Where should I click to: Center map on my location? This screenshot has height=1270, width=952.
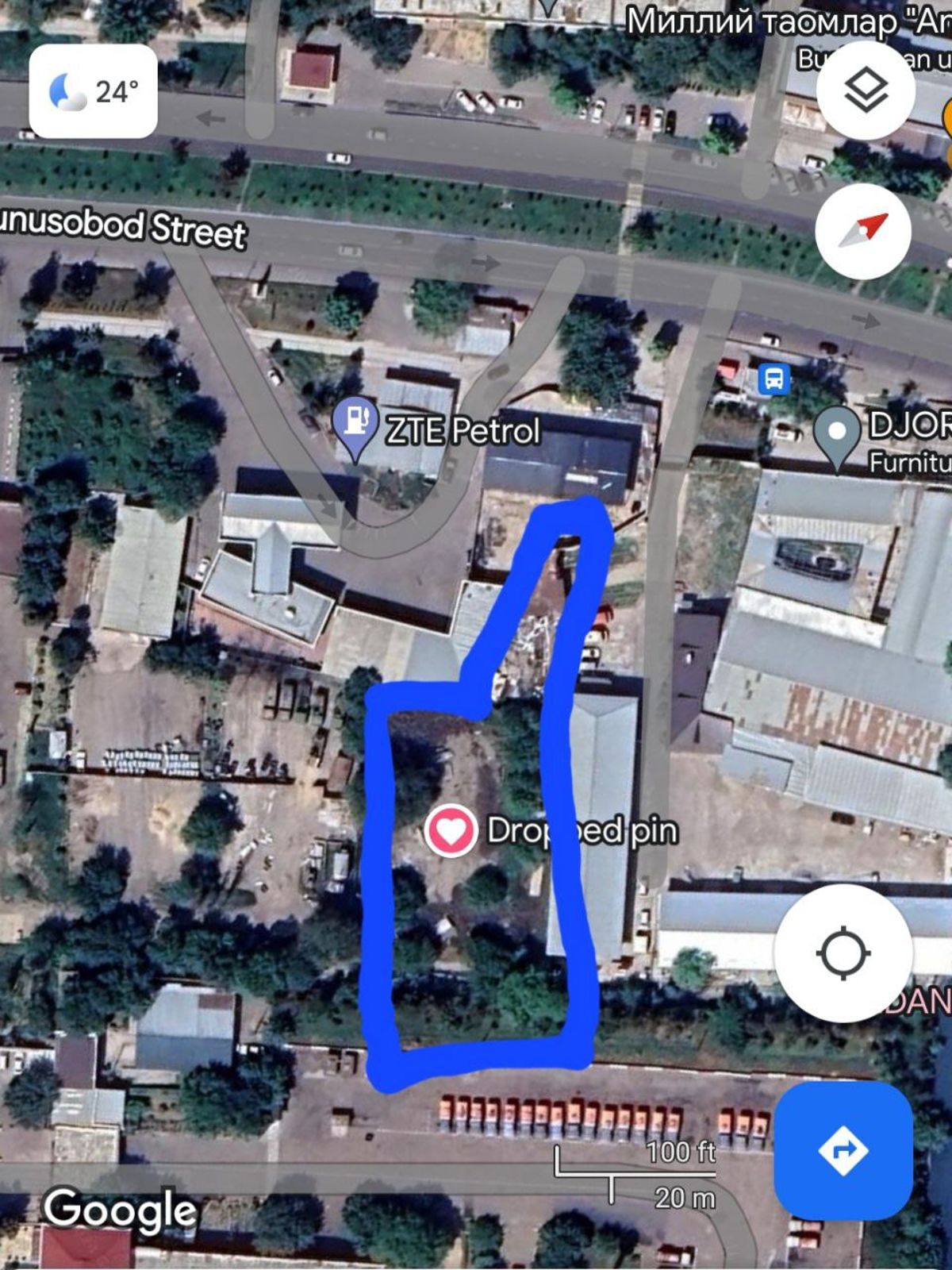tap(843, 952)
